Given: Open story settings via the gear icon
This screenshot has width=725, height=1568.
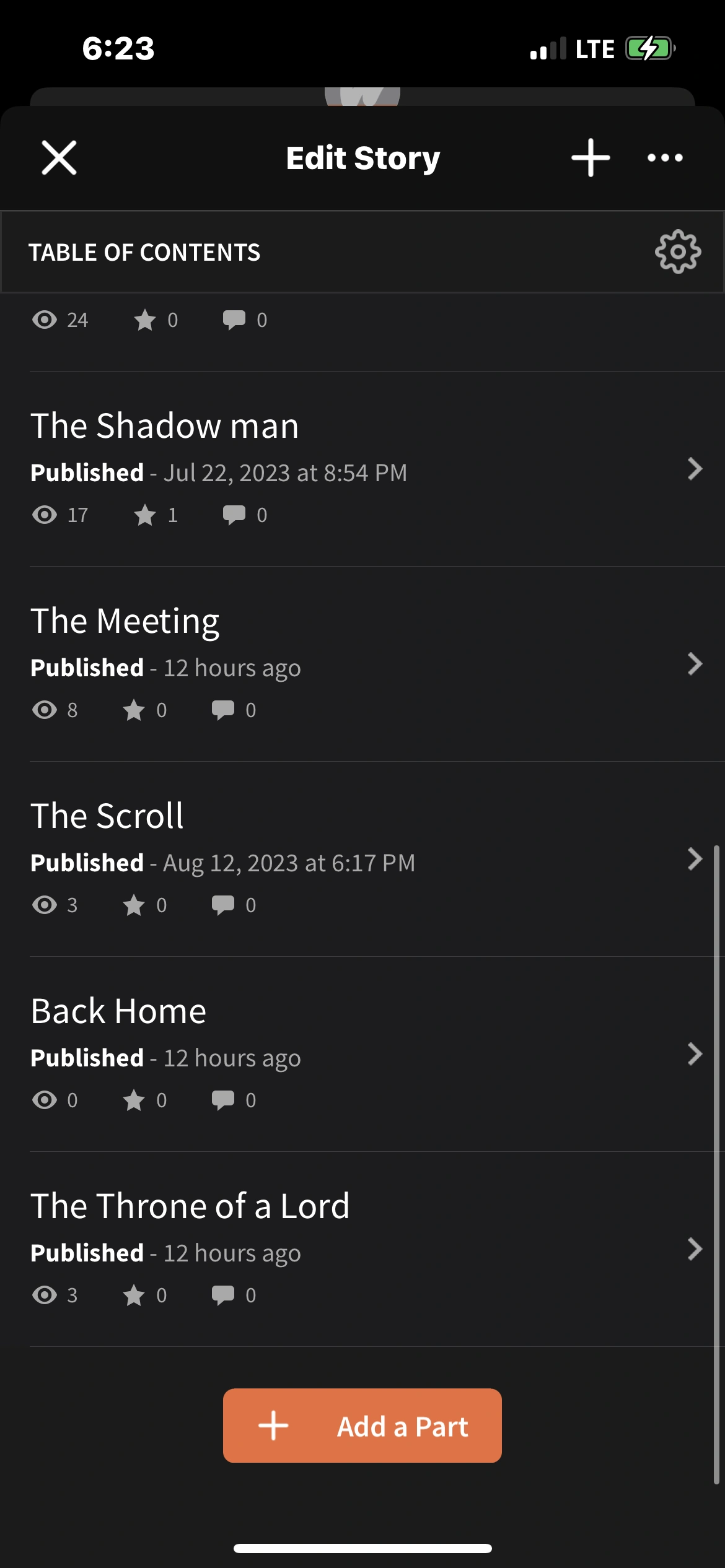Looking at the screenshot, I should click(677, 253).
